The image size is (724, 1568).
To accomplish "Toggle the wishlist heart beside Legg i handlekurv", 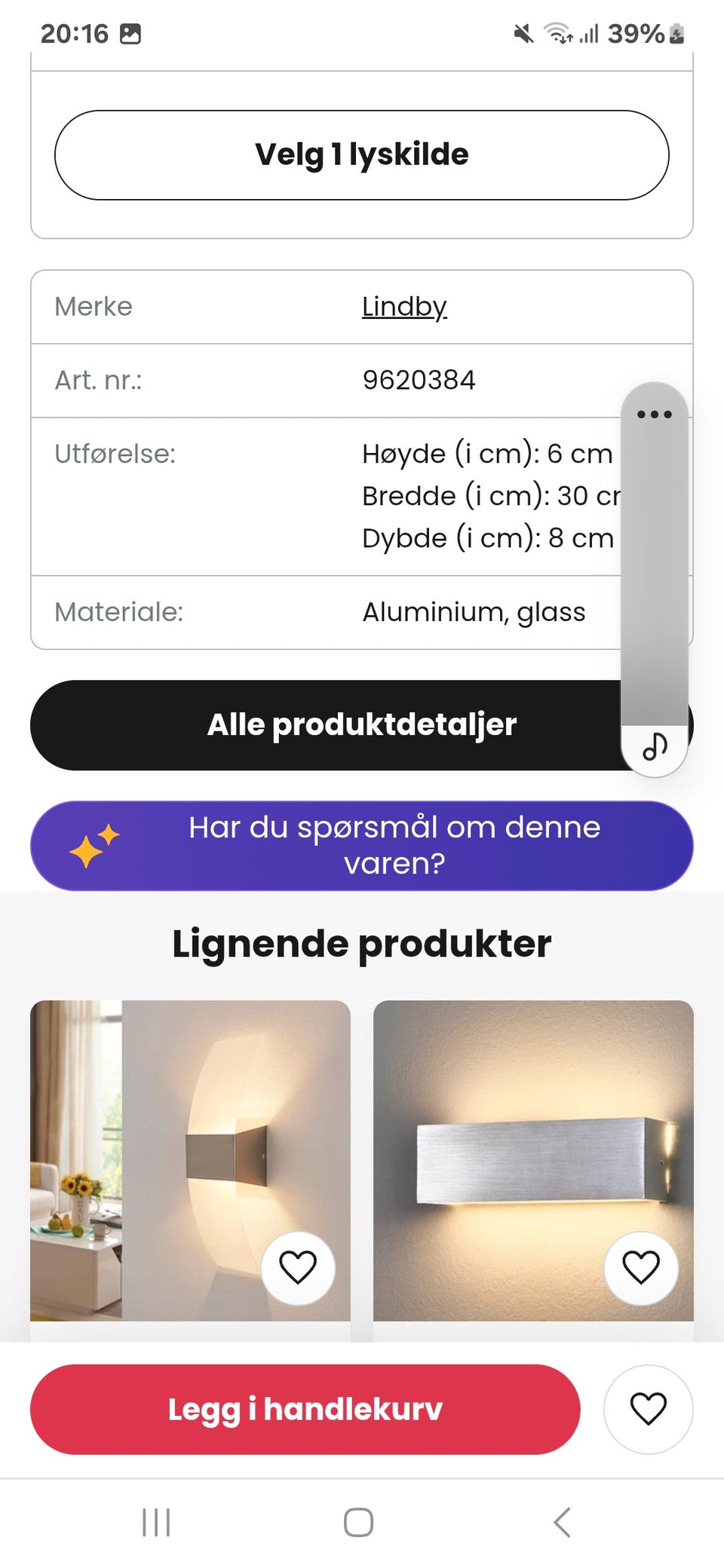I will point(647,1410).
